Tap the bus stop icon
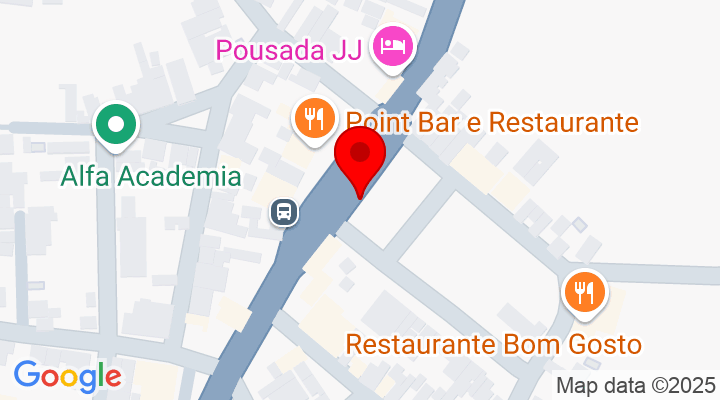 coord(284,211)
